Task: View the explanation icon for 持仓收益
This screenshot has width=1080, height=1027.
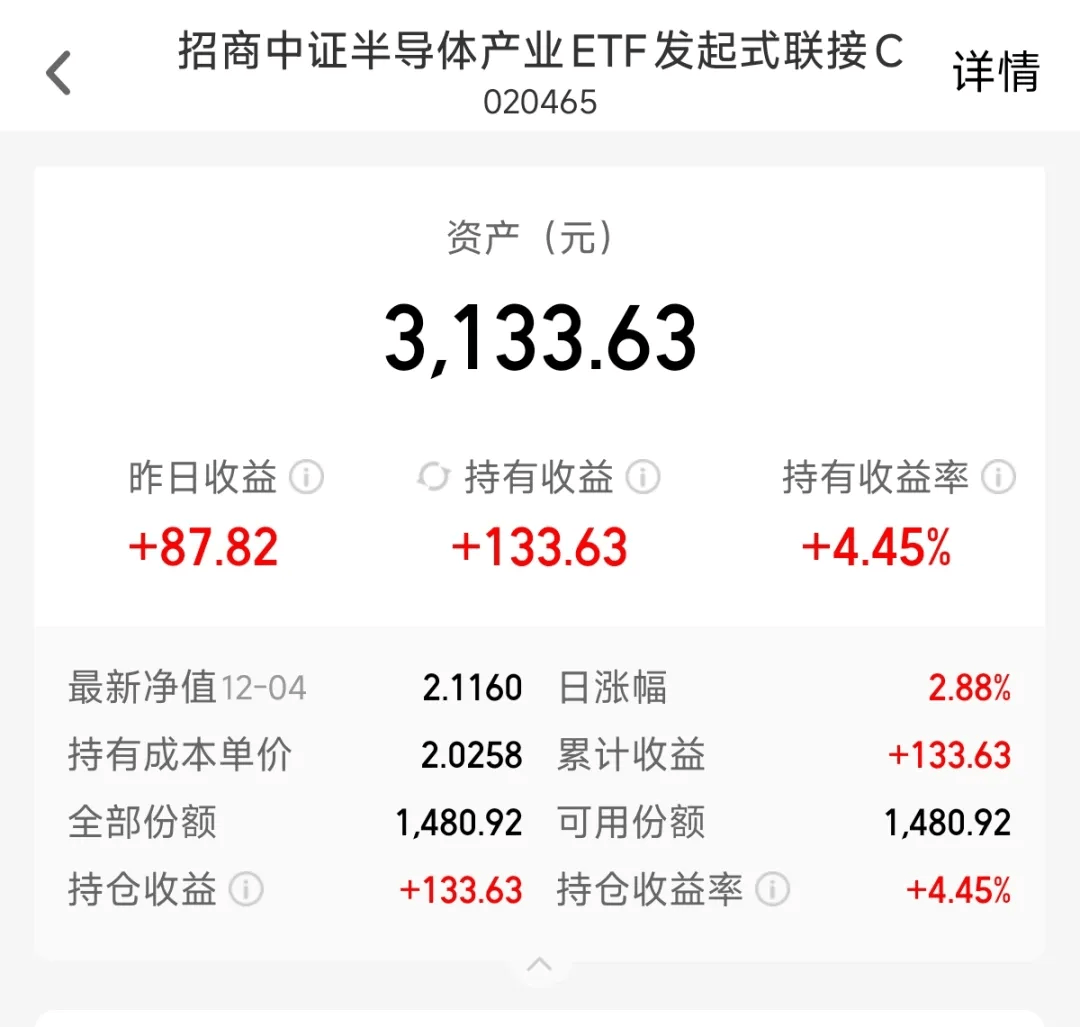Action: pyautogui.click(x=246, y=888)
